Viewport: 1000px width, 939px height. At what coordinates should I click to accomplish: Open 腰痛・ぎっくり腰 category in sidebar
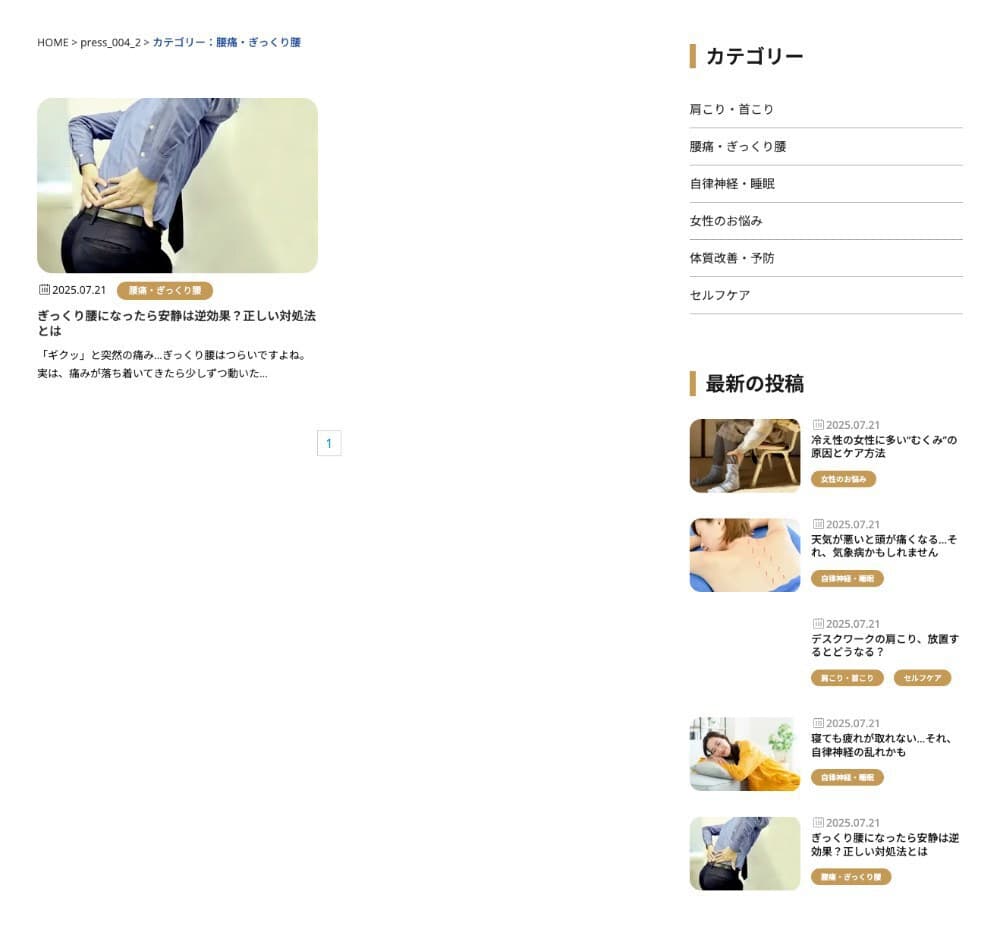[x=737, y=146]
